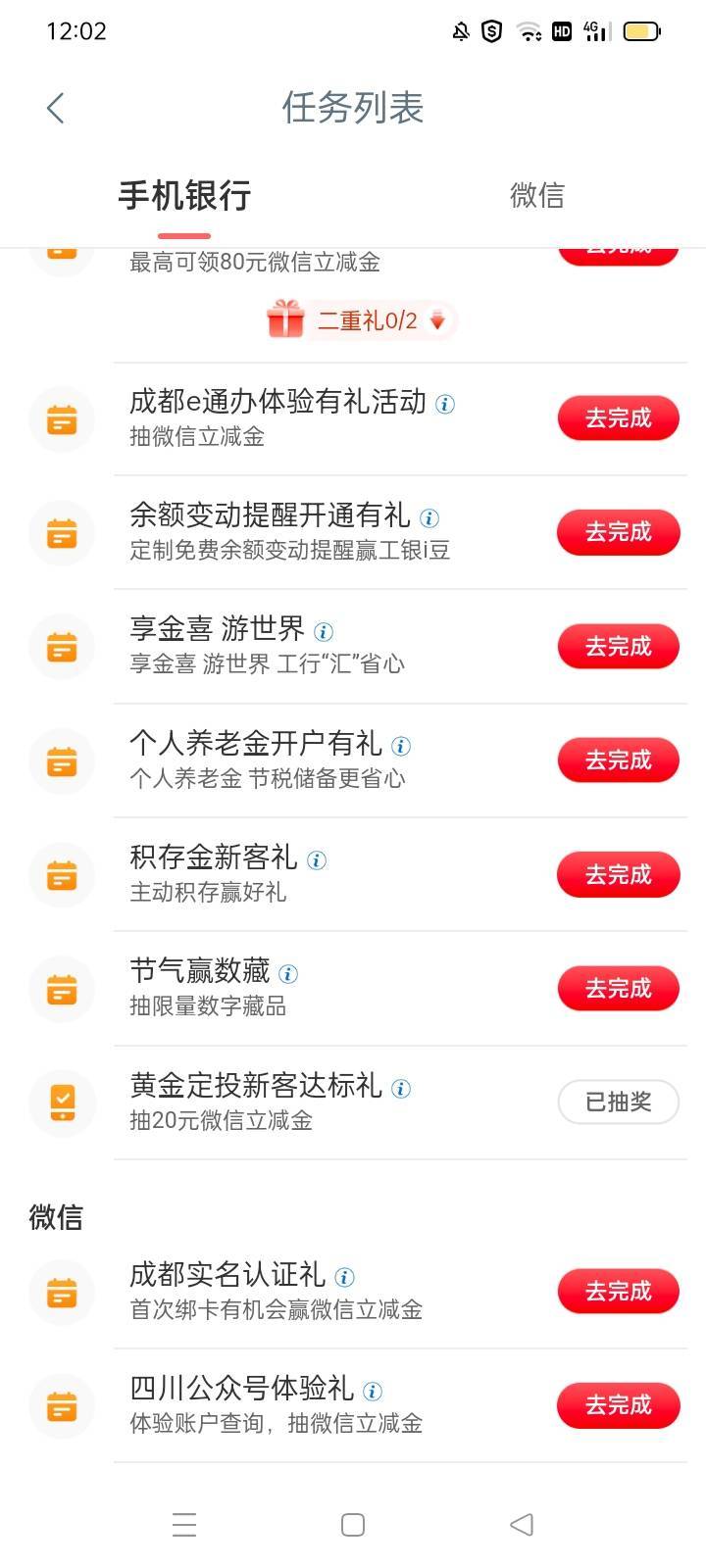Open the system recent apps button
706x1568 pixels.
pos(184,1525)
